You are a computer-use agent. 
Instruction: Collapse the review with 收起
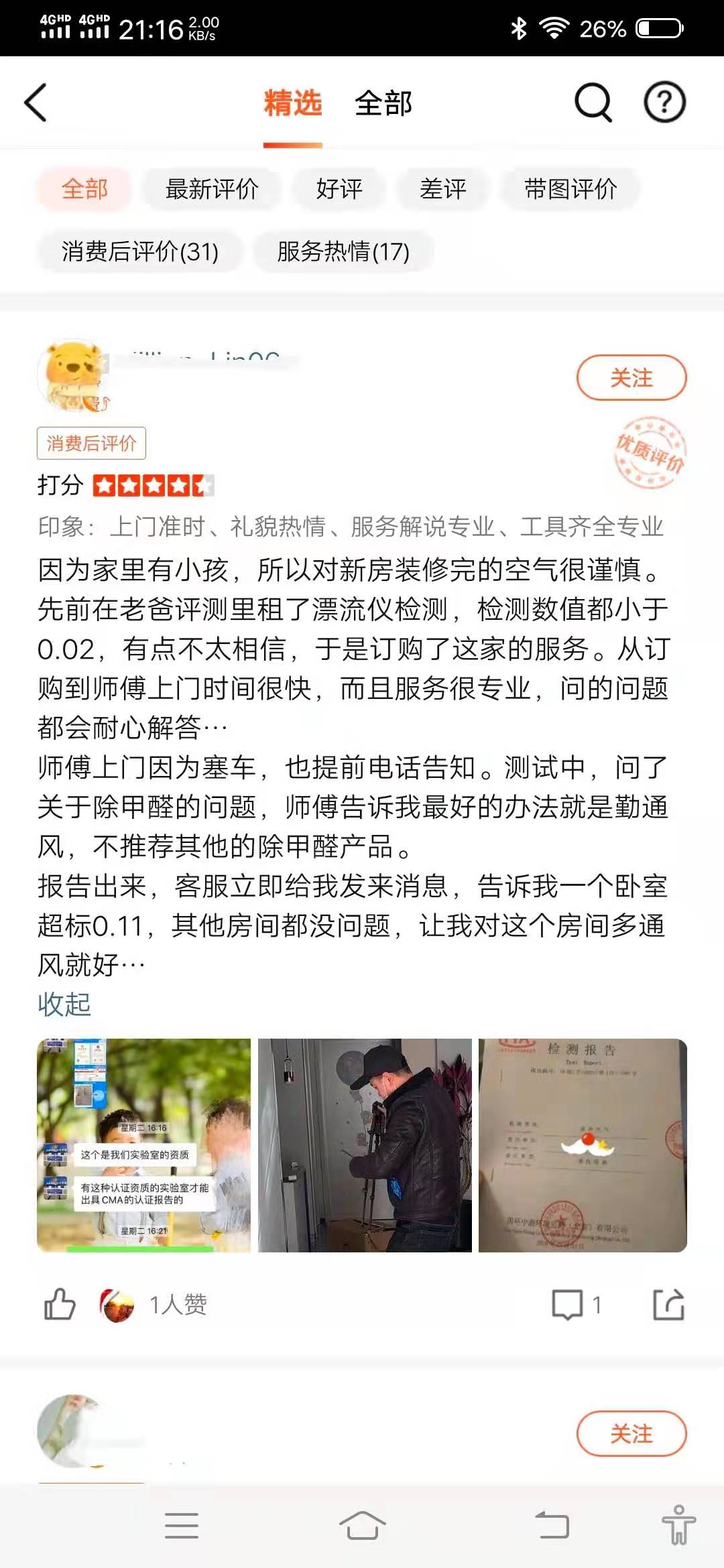[x=64, y=1004]
